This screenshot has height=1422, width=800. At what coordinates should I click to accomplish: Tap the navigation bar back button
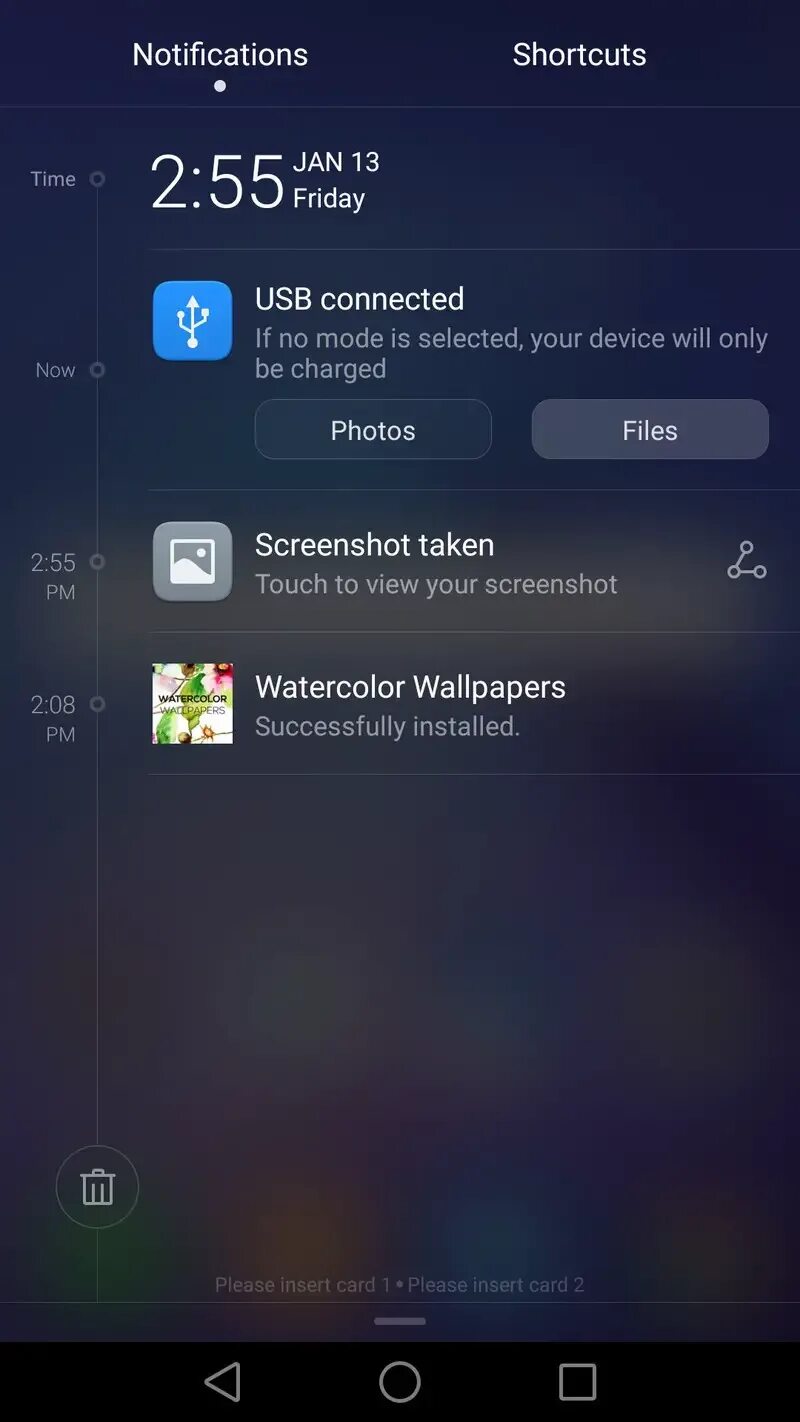[222, 1382]
